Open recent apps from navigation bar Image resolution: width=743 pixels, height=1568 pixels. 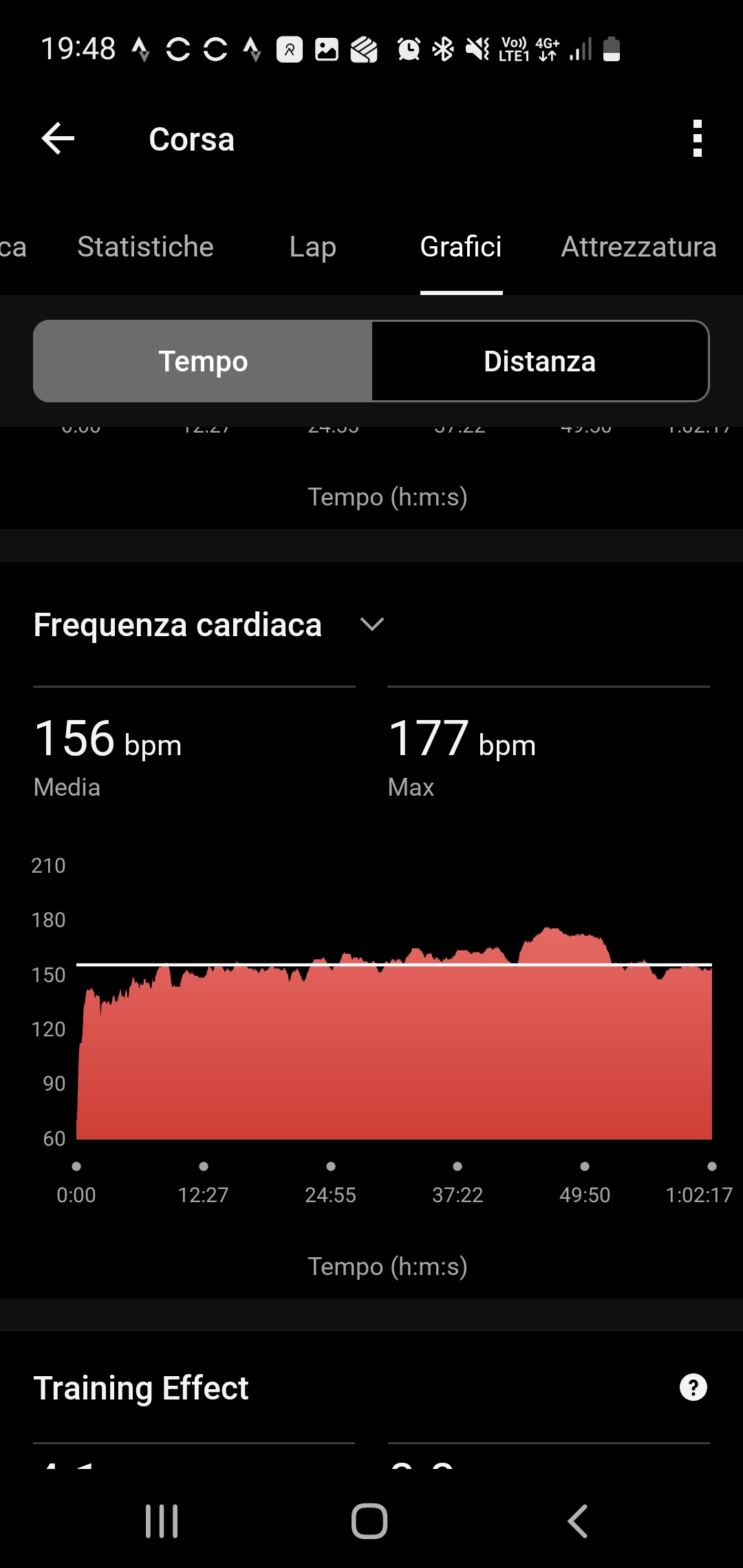162,1521
